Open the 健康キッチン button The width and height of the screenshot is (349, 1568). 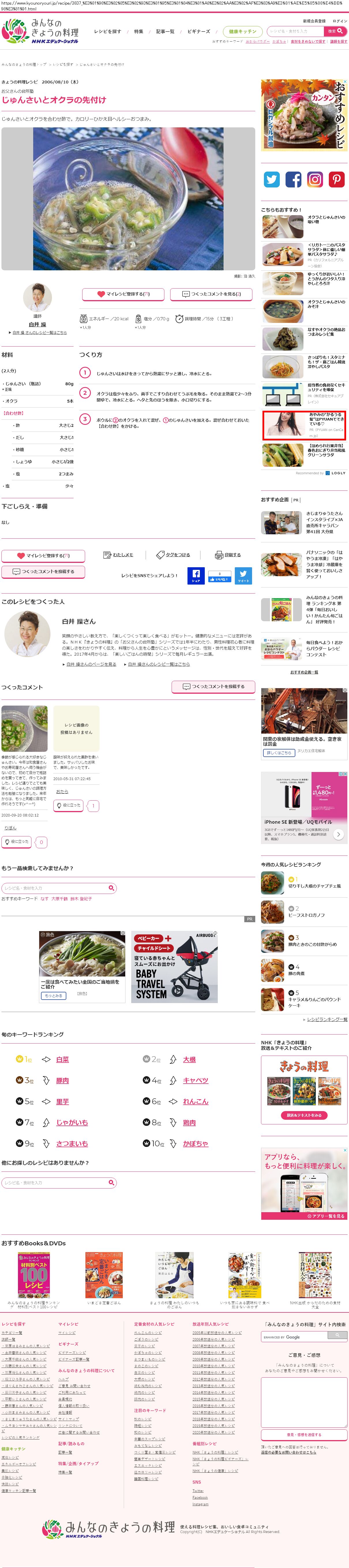pyautogui.click(x=242, y=31)
